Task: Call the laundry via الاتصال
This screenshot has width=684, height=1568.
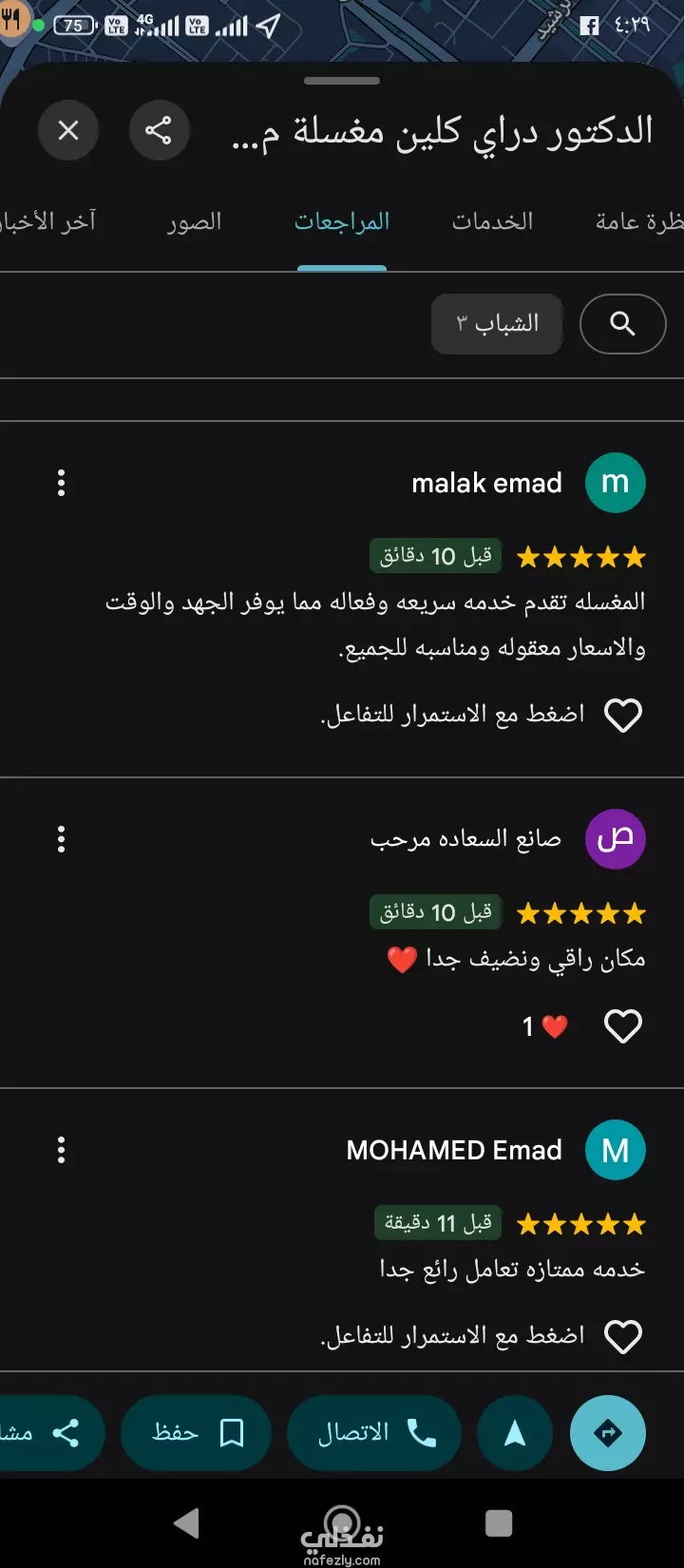Action: 374,1433
